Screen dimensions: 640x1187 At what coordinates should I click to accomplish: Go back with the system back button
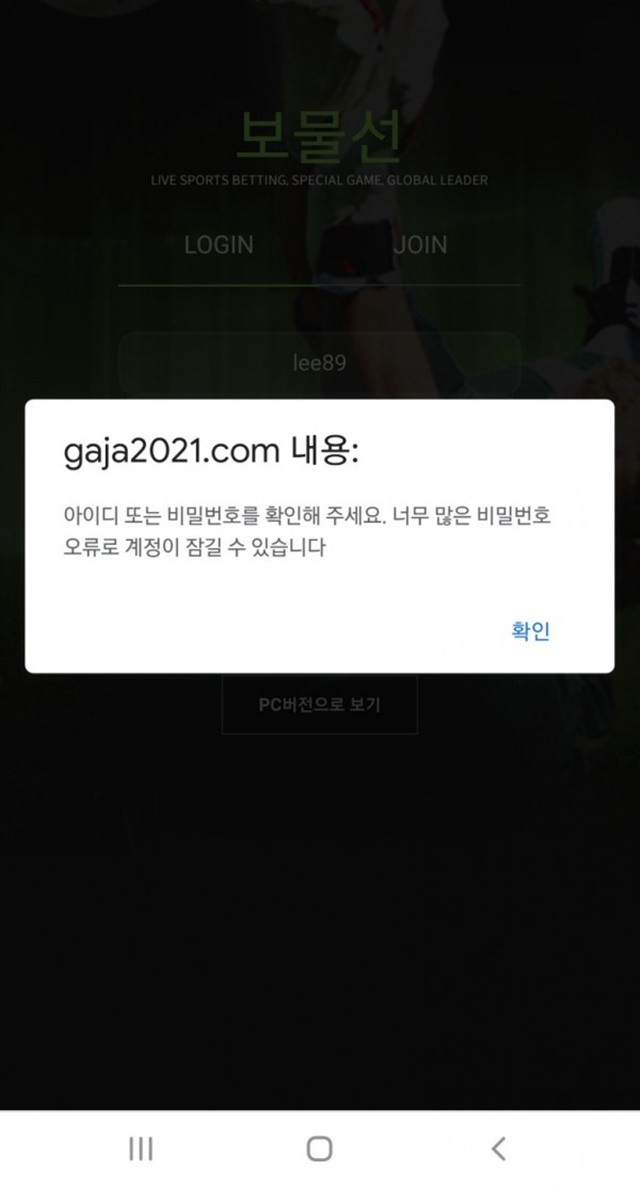(498, 1148)
